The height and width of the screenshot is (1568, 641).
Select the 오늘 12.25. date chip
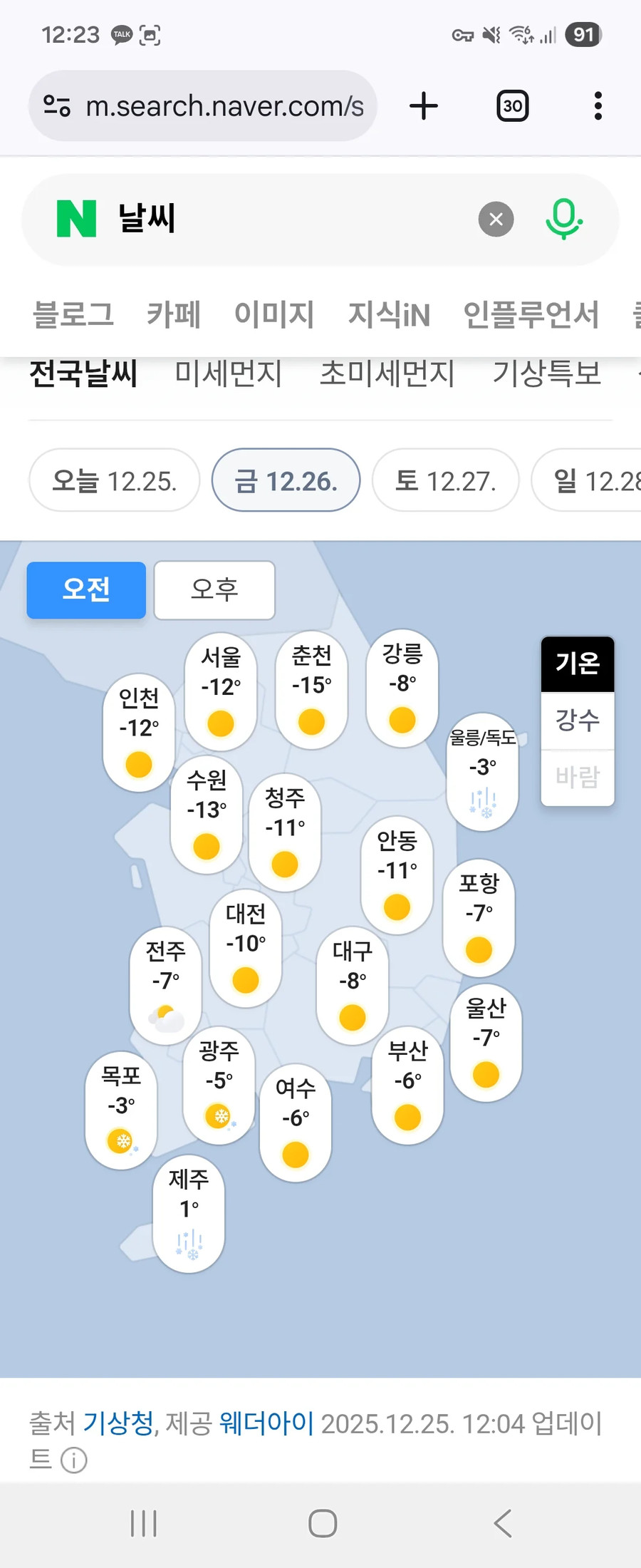point(114,480)
